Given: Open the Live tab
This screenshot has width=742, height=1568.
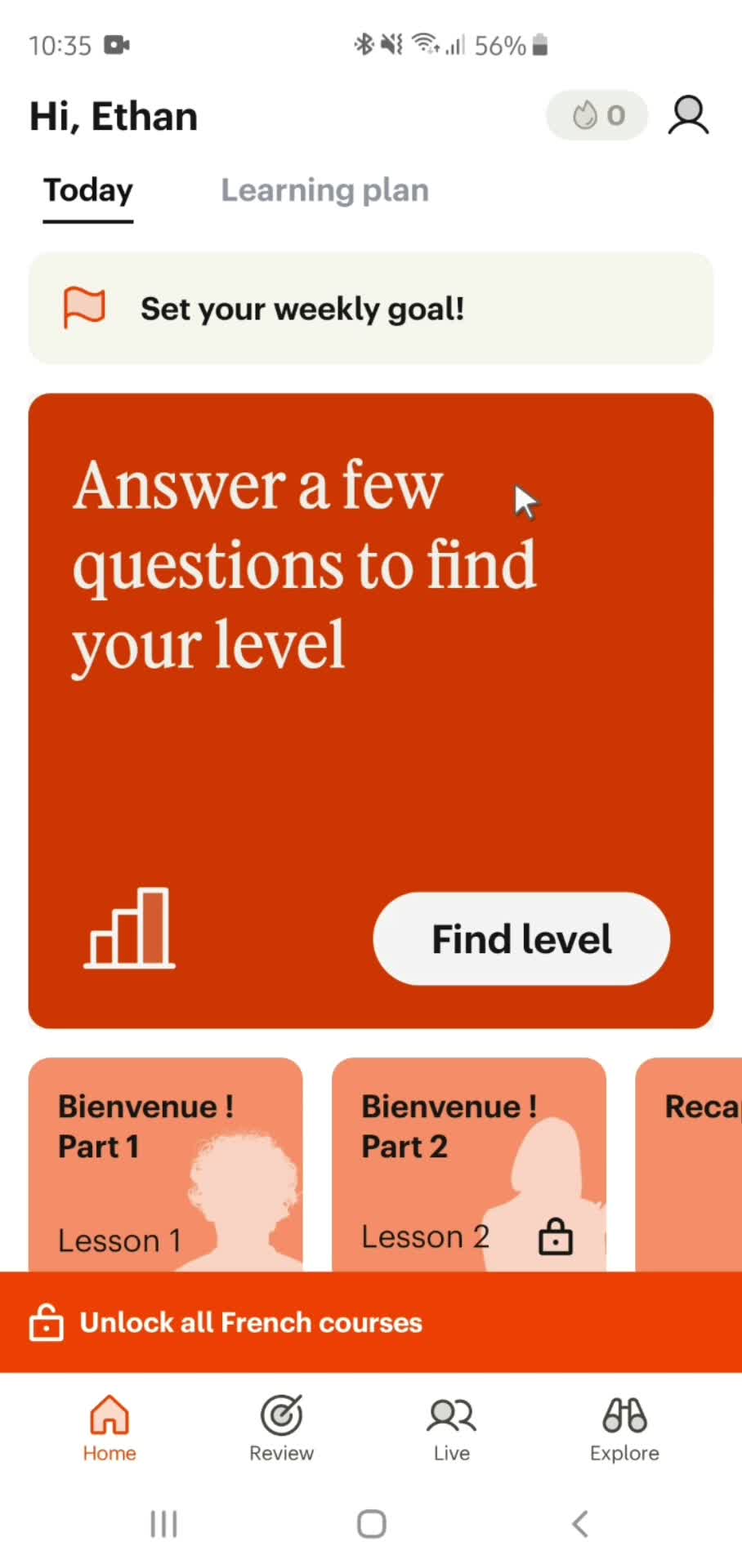Looking at the screenshot, I should pos(451,1428).
